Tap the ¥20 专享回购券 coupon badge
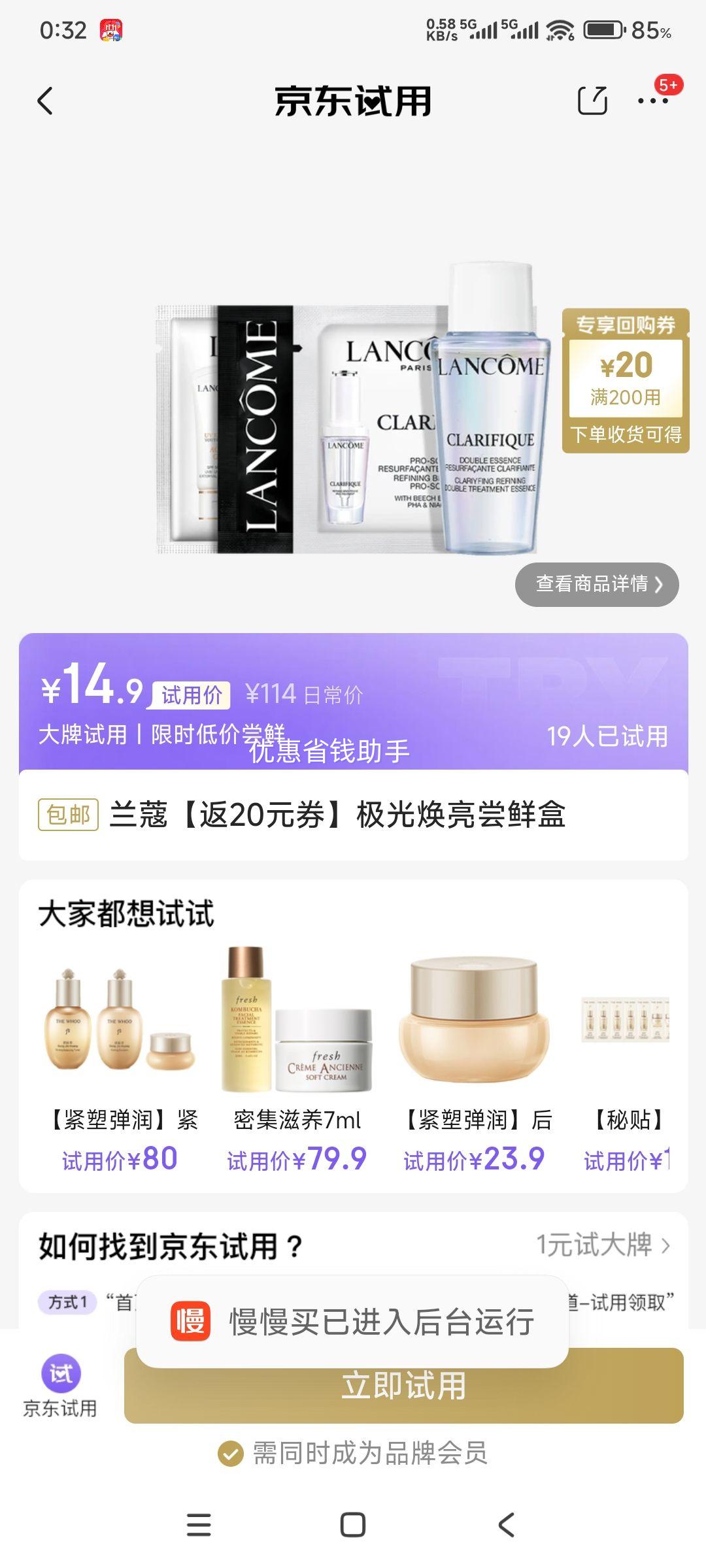 [626, 380]
